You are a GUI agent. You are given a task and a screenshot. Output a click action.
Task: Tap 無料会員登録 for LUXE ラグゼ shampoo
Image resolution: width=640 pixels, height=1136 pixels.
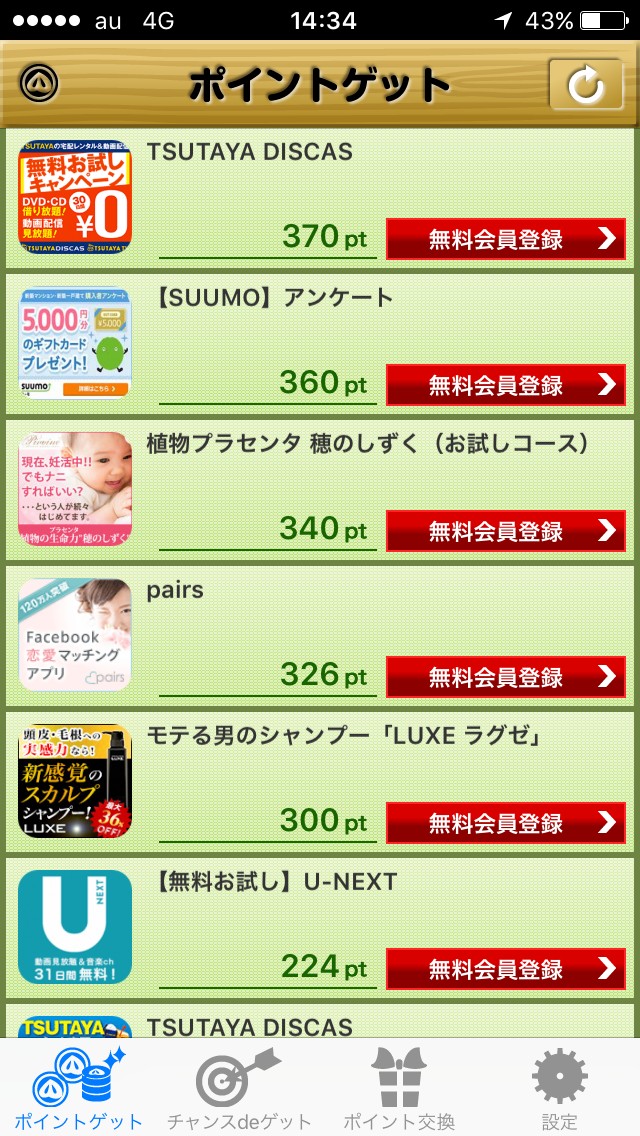coord(506,823)
